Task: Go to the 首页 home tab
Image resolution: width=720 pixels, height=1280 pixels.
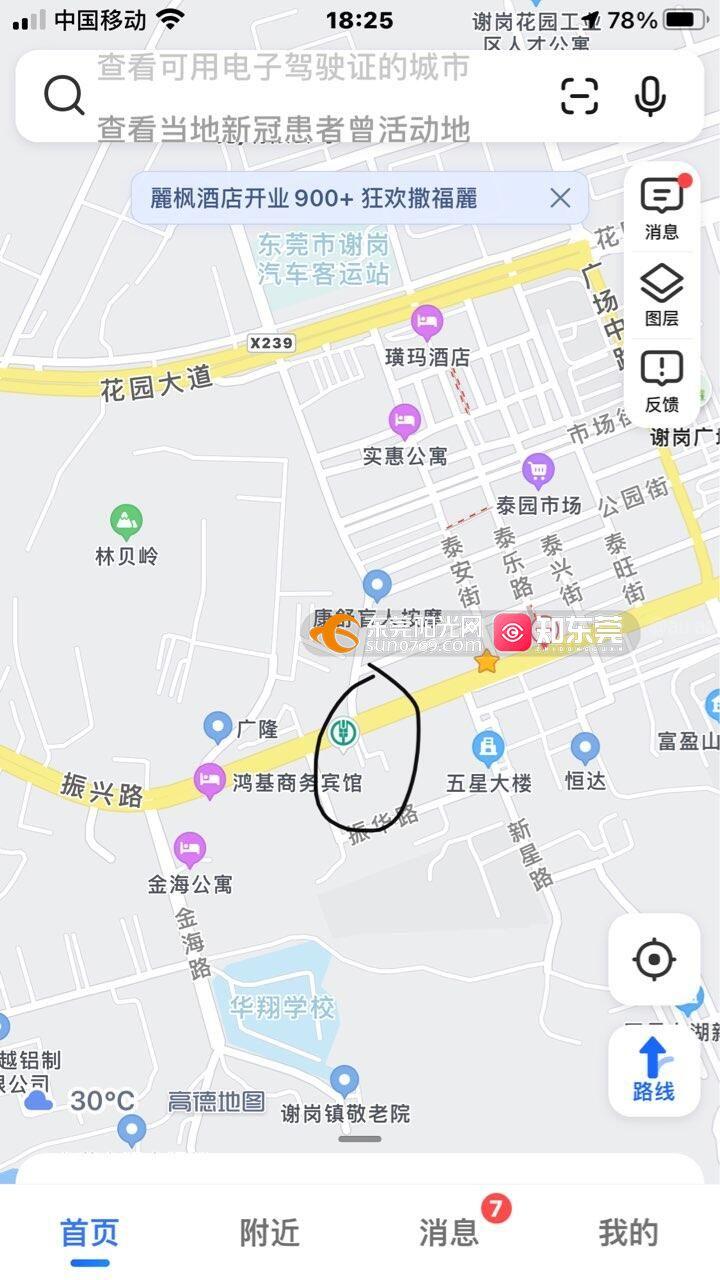Action: [x=90, y=1233]
